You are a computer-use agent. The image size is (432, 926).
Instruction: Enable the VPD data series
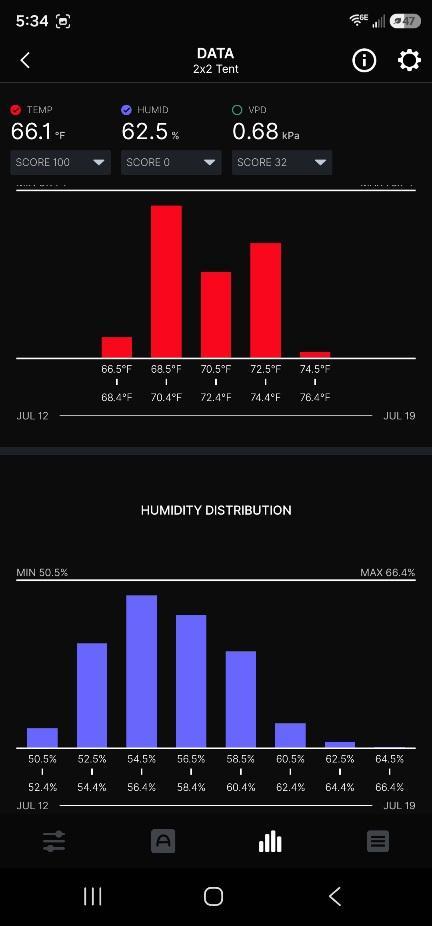[237, 109]
